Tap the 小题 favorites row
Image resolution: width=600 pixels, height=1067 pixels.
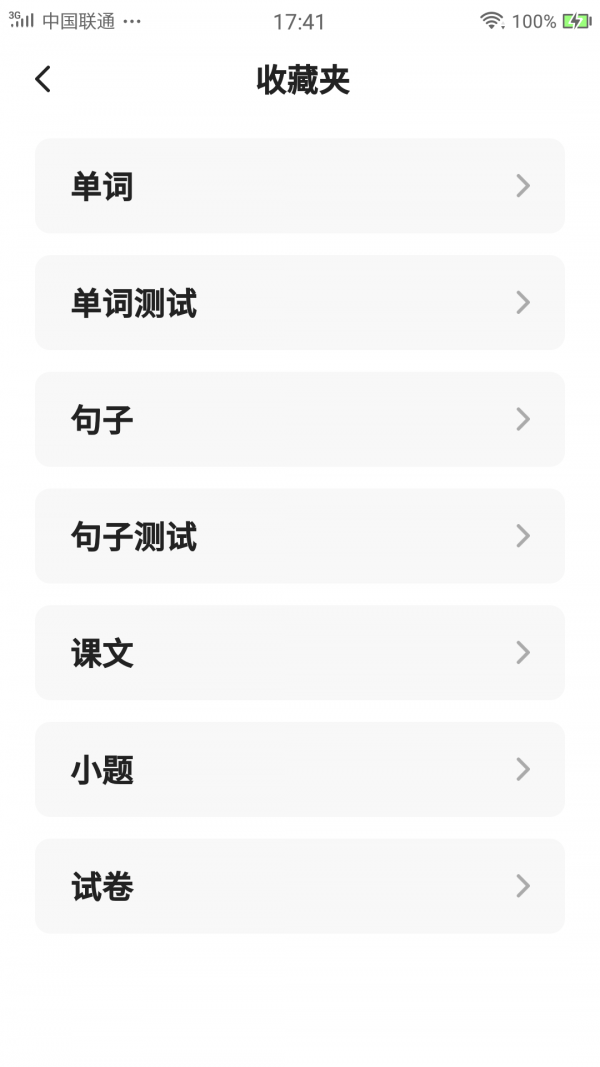pos(300,769)
